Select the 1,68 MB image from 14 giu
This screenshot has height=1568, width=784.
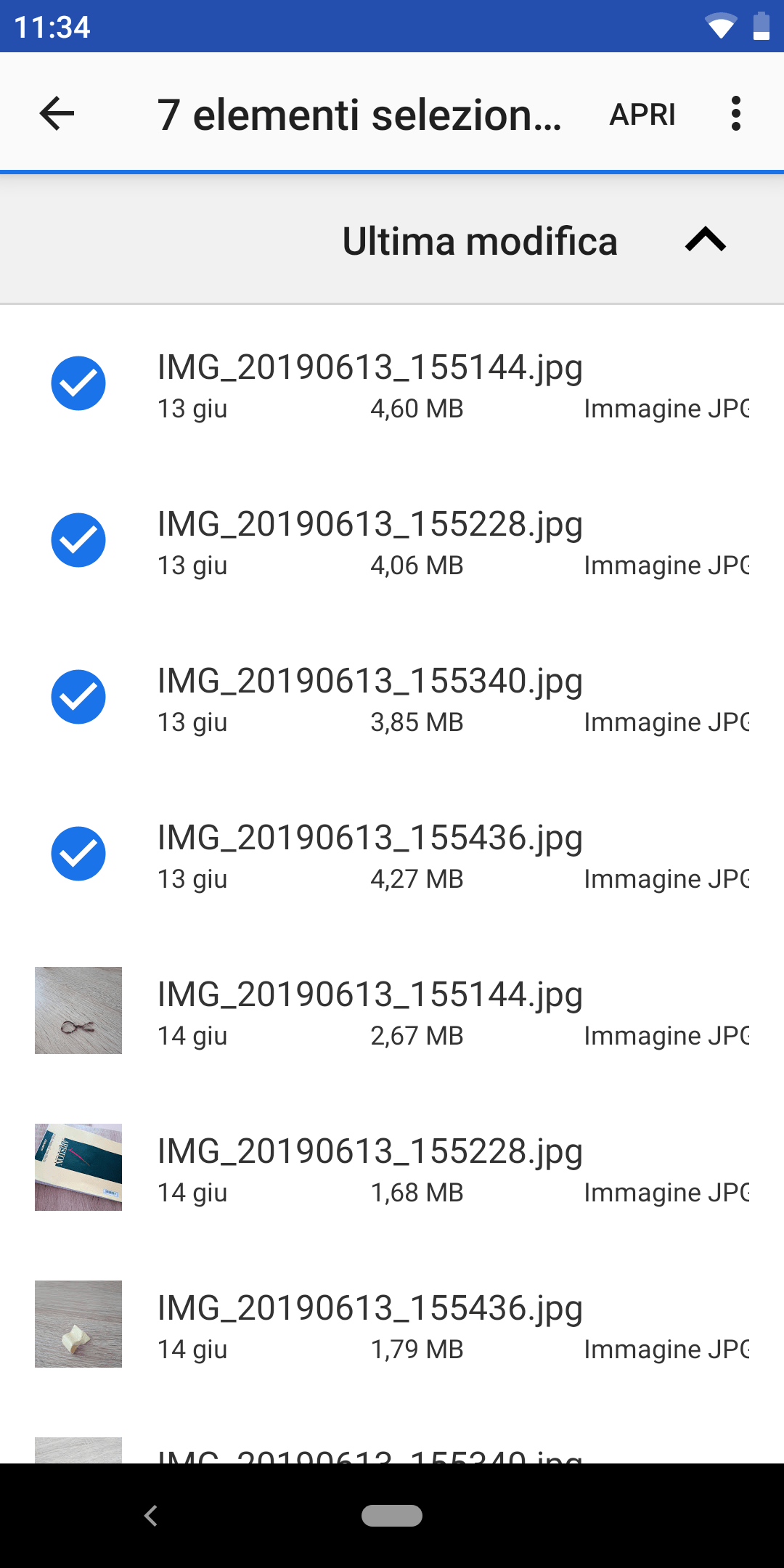coord(78,1167)
